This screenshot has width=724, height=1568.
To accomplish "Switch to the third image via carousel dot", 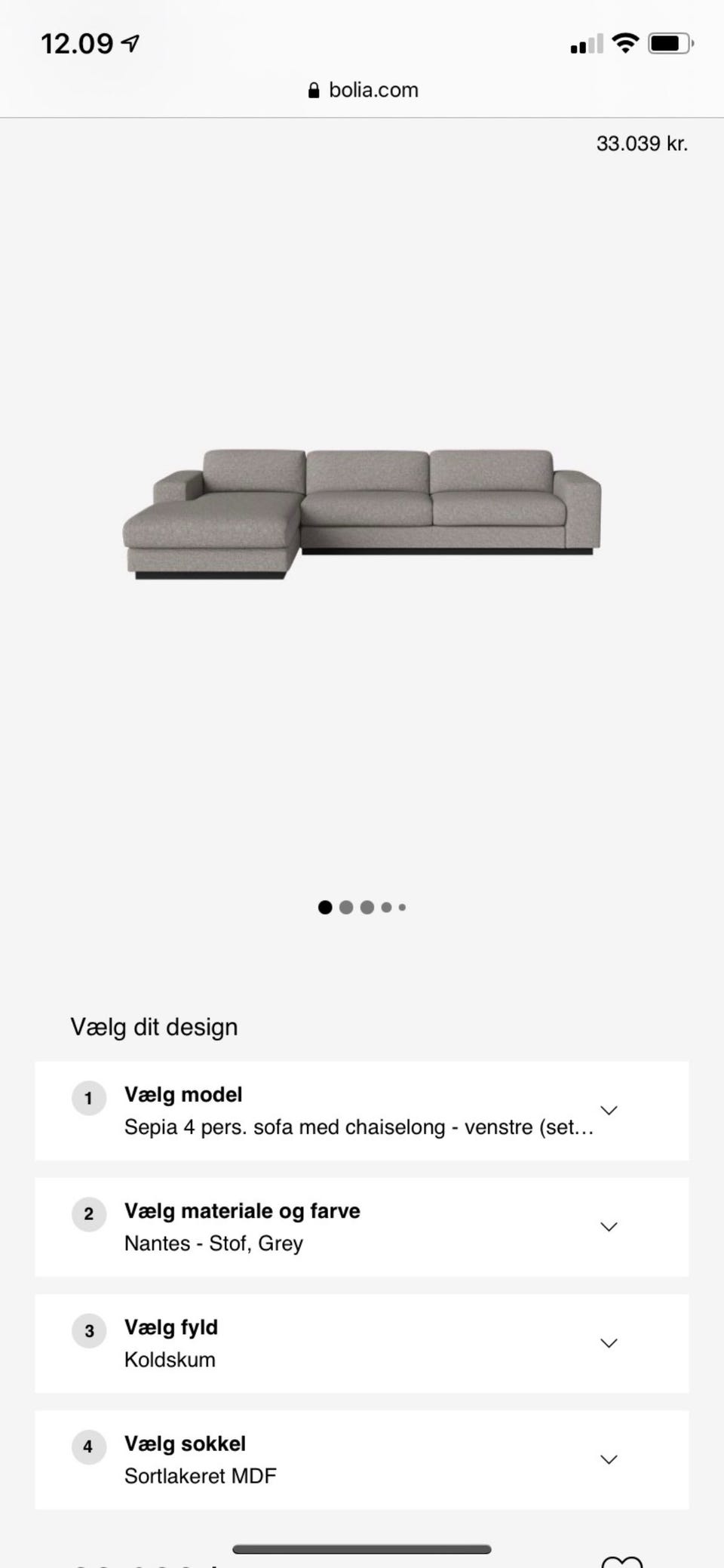I will tap(366, 907).
